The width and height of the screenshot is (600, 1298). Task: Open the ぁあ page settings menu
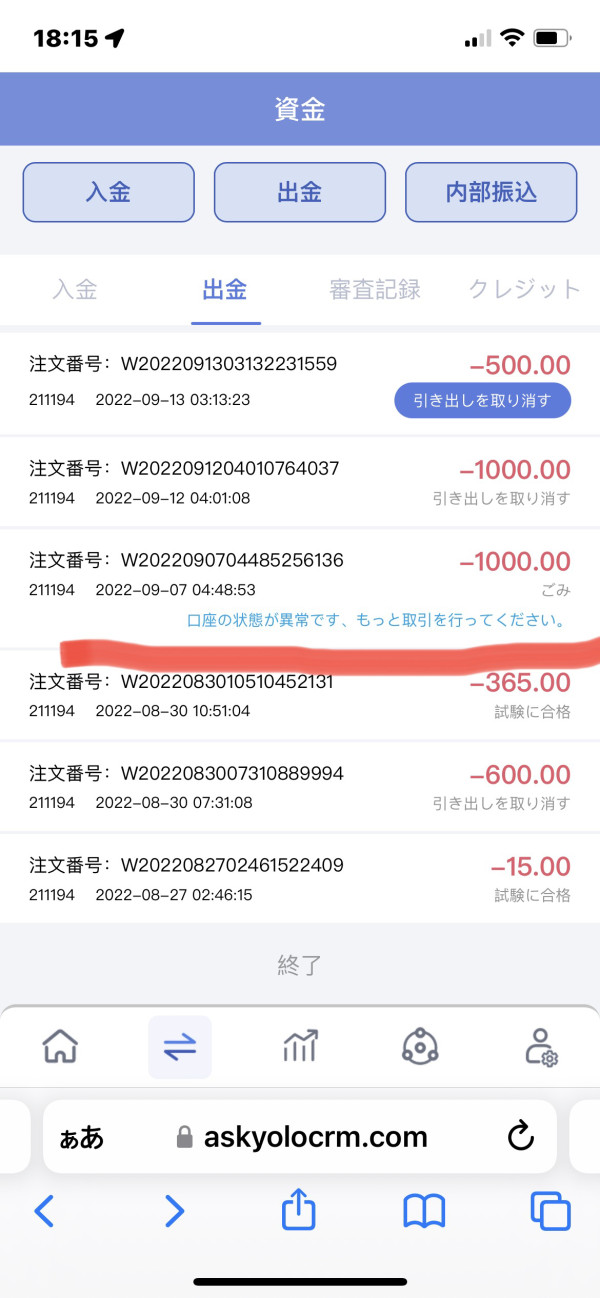[x=82, y=1137]
